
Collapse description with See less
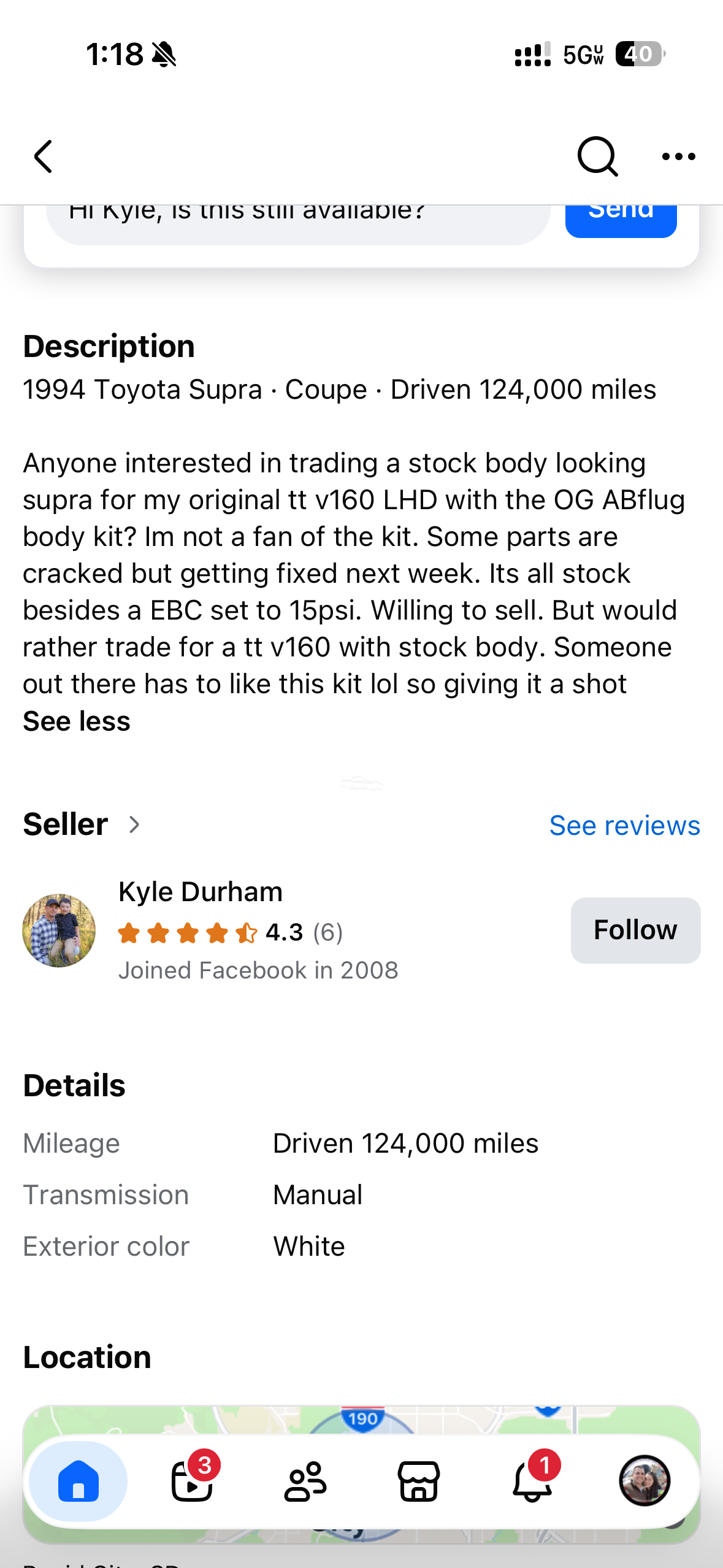(77, 721)
